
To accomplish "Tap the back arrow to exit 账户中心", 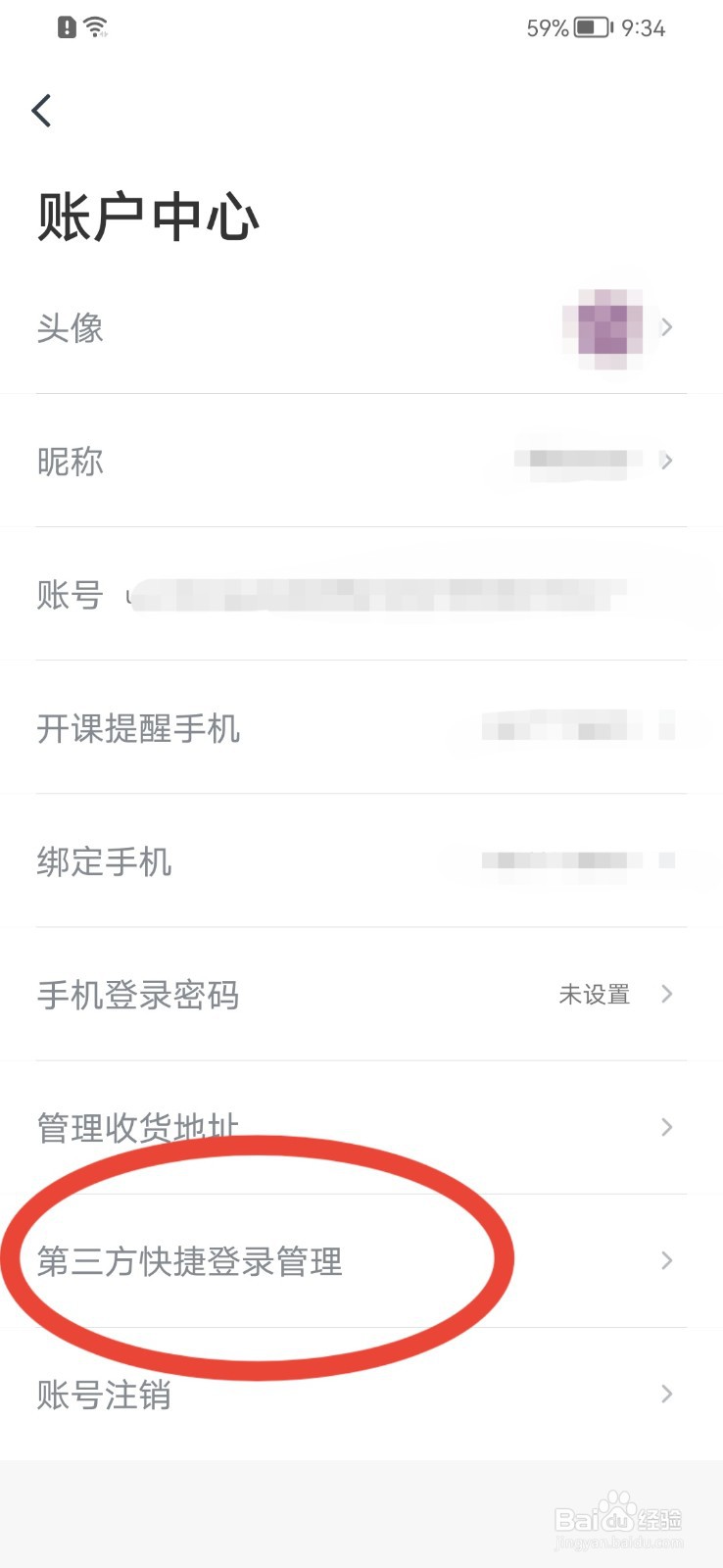I will click(x=41, y=111).
